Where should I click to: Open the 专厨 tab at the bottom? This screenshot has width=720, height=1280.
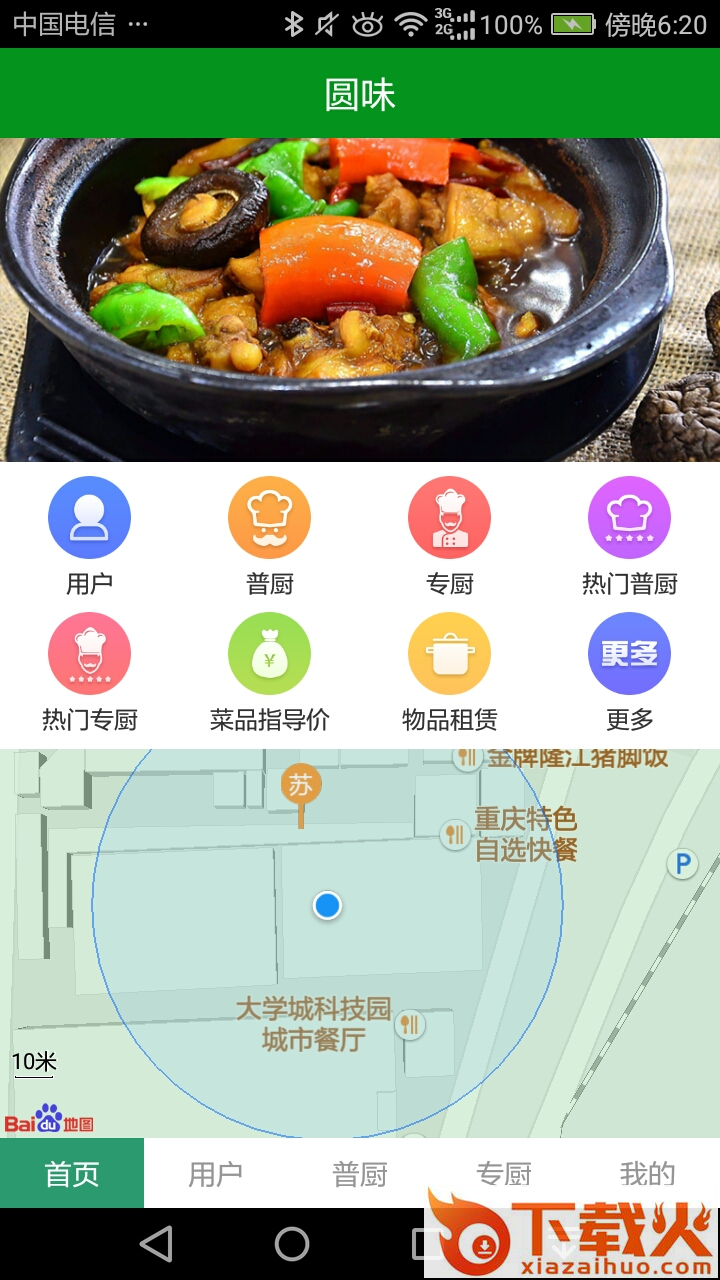[504, 1170]
